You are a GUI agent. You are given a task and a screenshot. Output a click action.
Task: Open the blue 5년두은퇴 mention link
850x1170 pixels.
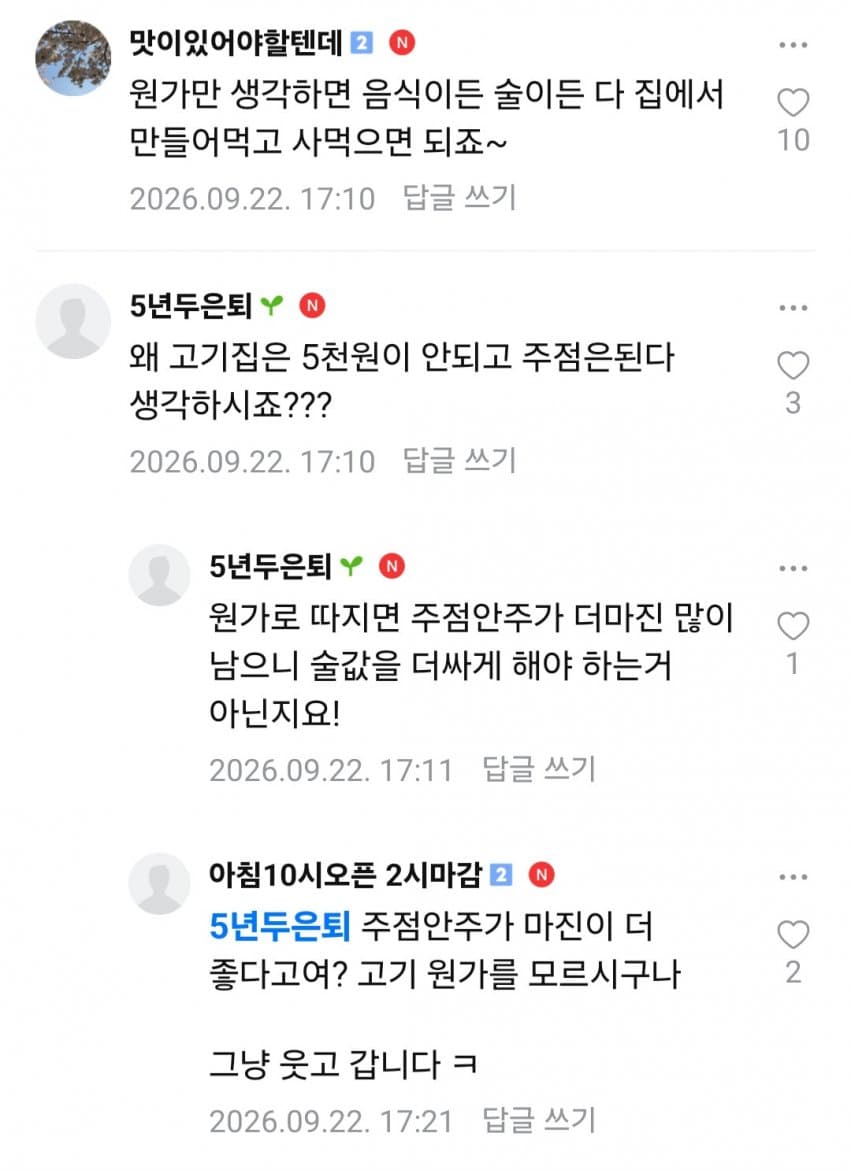(x=280, y=926)
